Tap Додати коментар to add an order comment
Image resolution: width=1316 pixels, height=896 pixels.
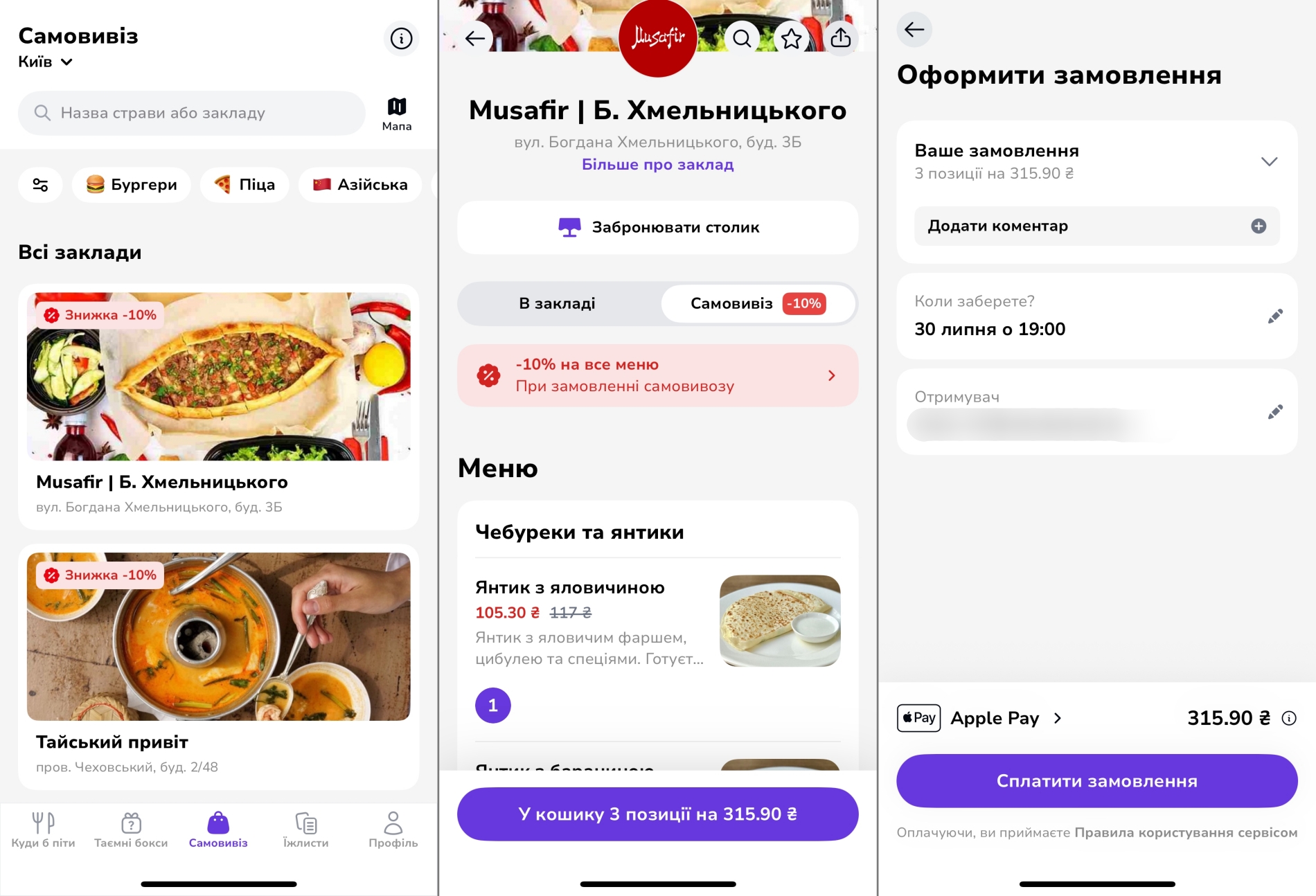[x=1096, y=226]
